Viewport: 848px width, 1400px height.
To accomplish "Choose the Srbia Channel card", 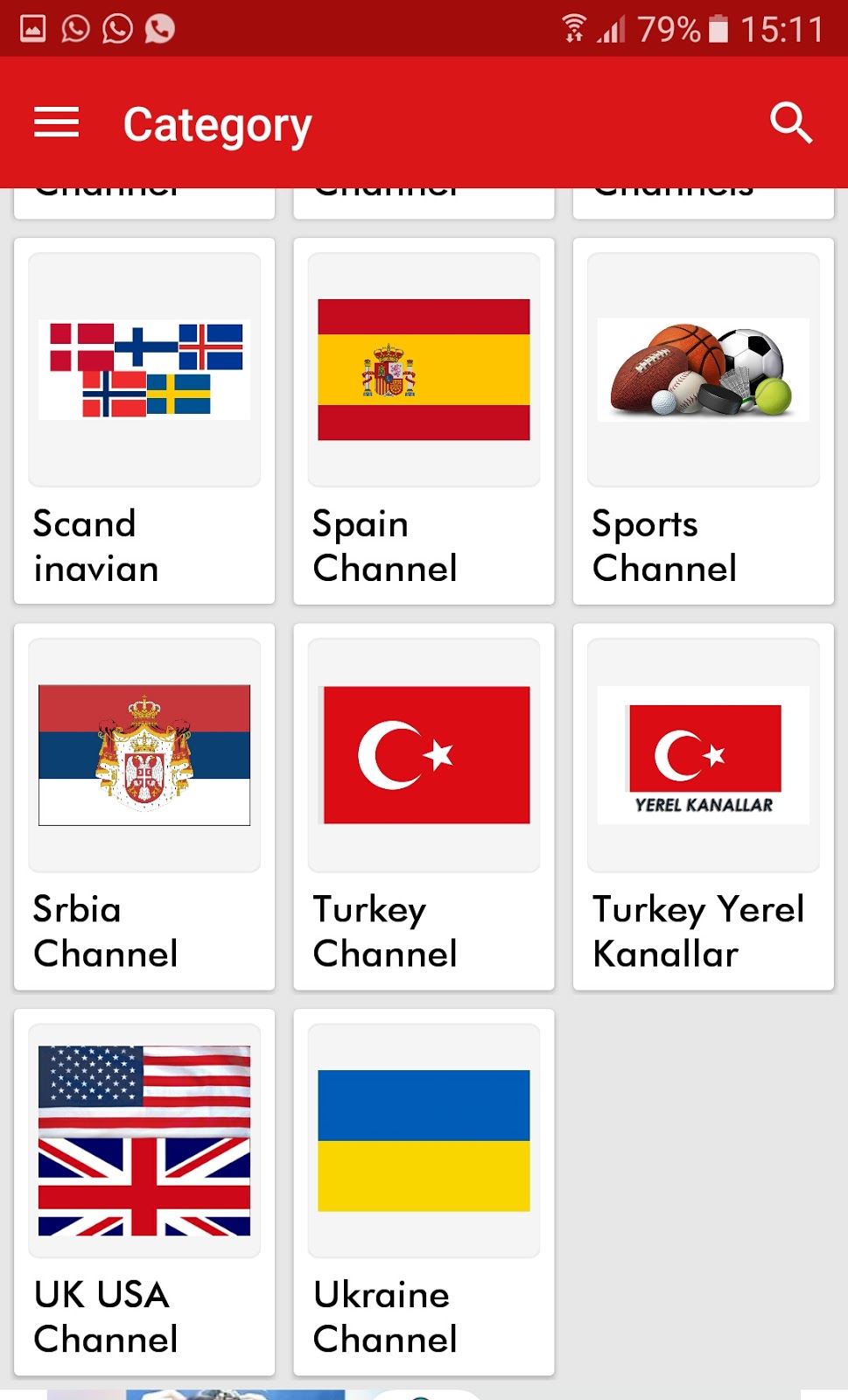I will 144,805.
